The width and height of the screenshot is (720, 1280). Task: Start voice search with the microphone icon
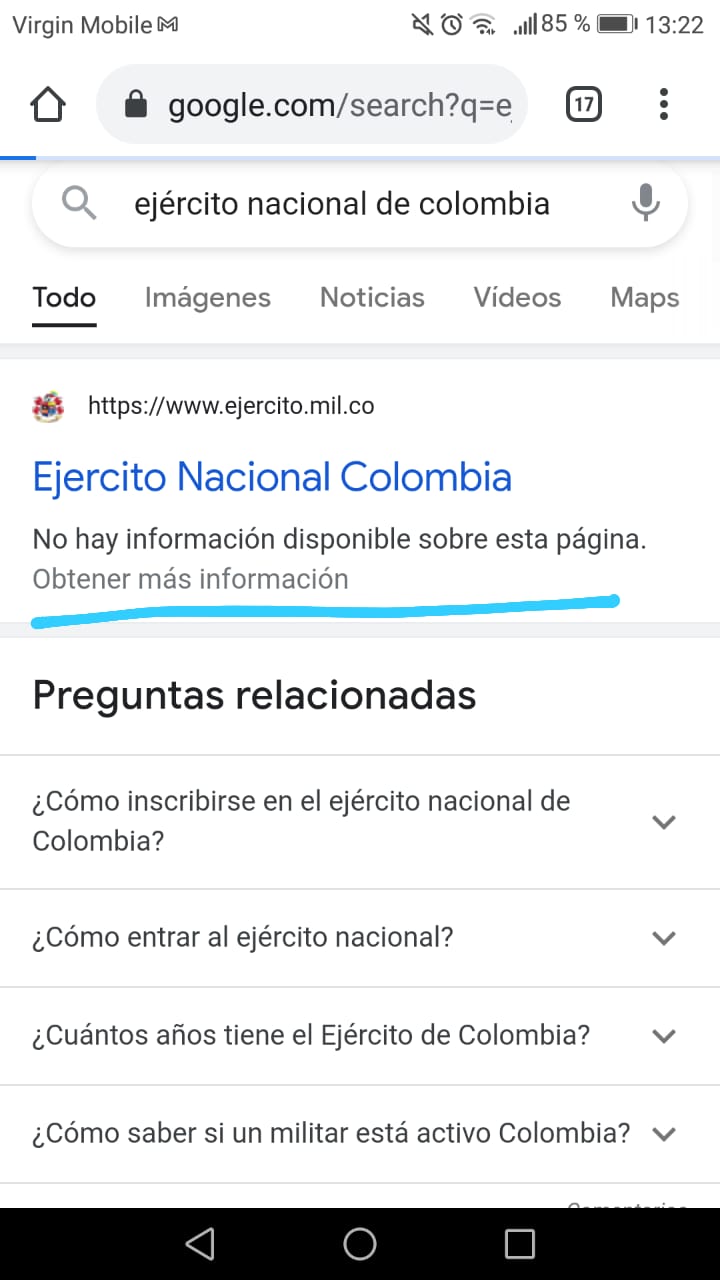646,204
